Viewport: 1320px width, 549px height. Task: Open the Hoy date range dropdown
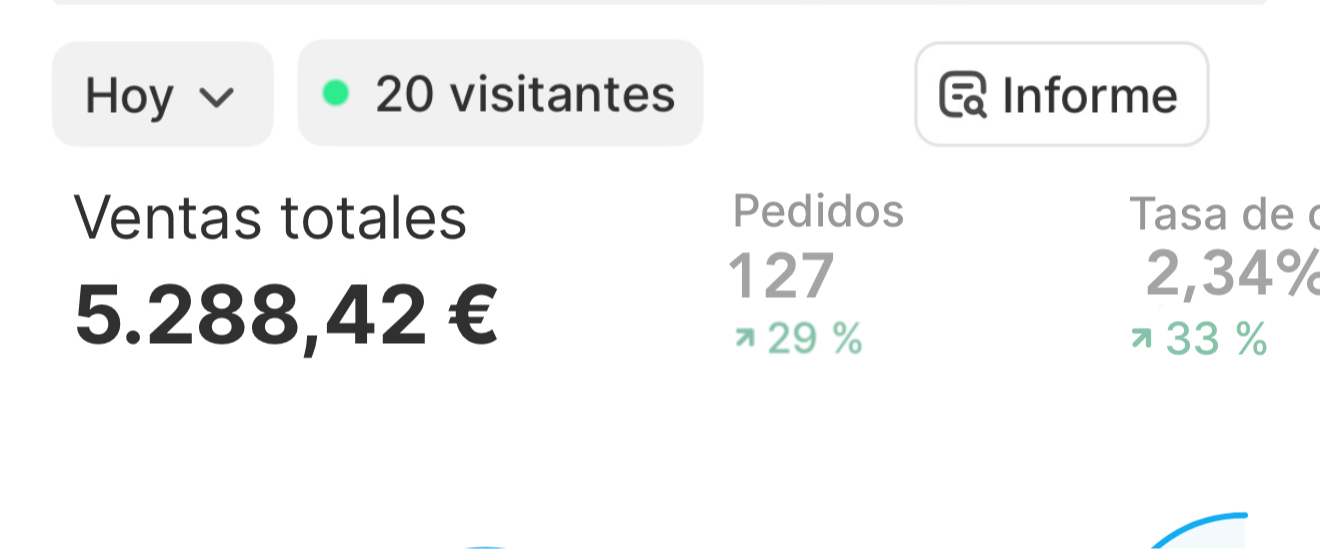[x=162, y=95]
